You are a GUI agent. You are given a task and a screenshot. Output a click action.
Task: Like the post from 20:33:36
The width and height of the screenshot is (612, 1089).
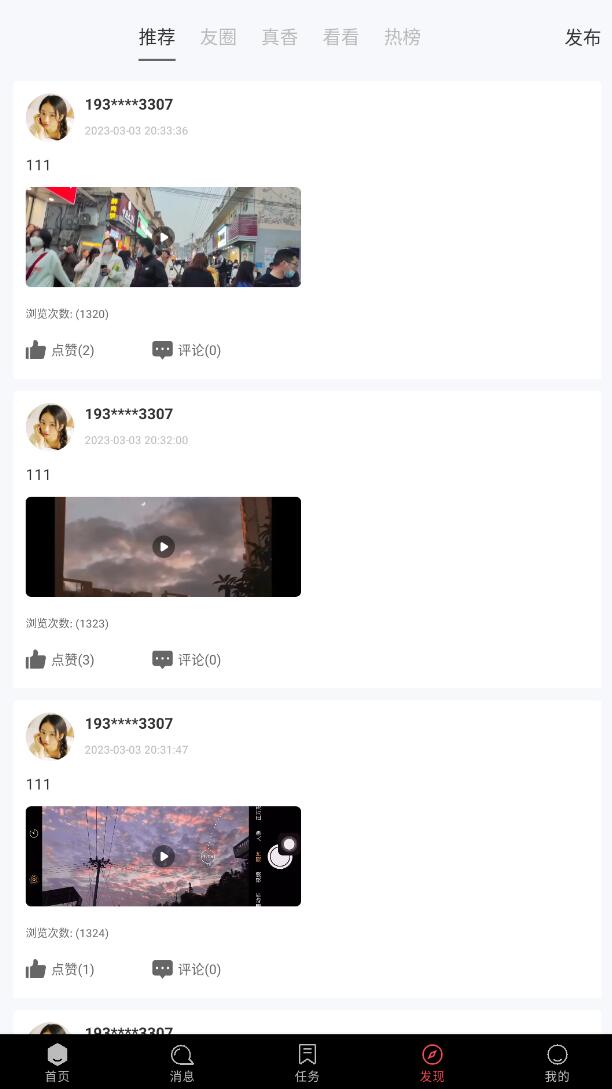coord(60,350)
